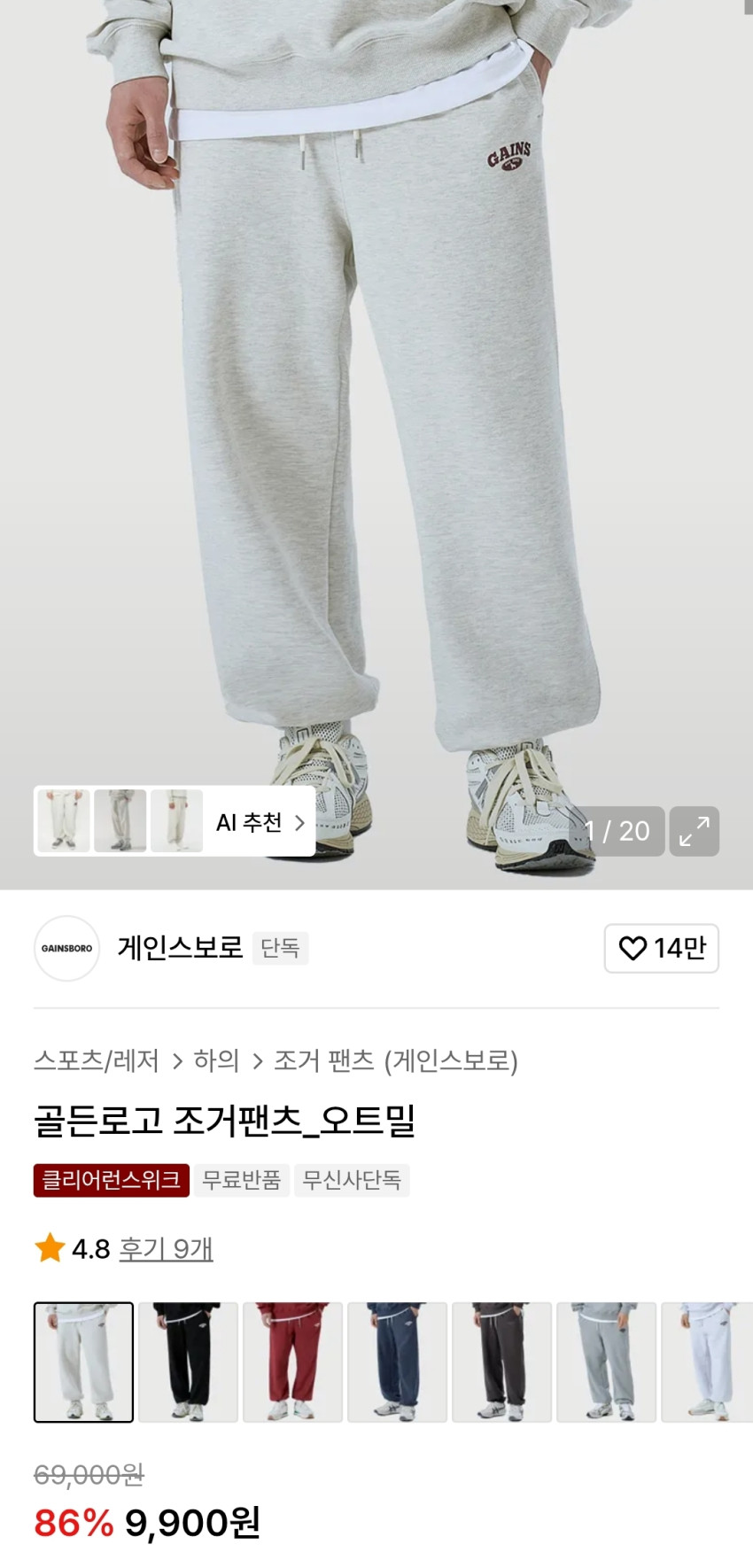Select the red jogger pants color
Screen dimensions: 753x1568
(292, 1362)
